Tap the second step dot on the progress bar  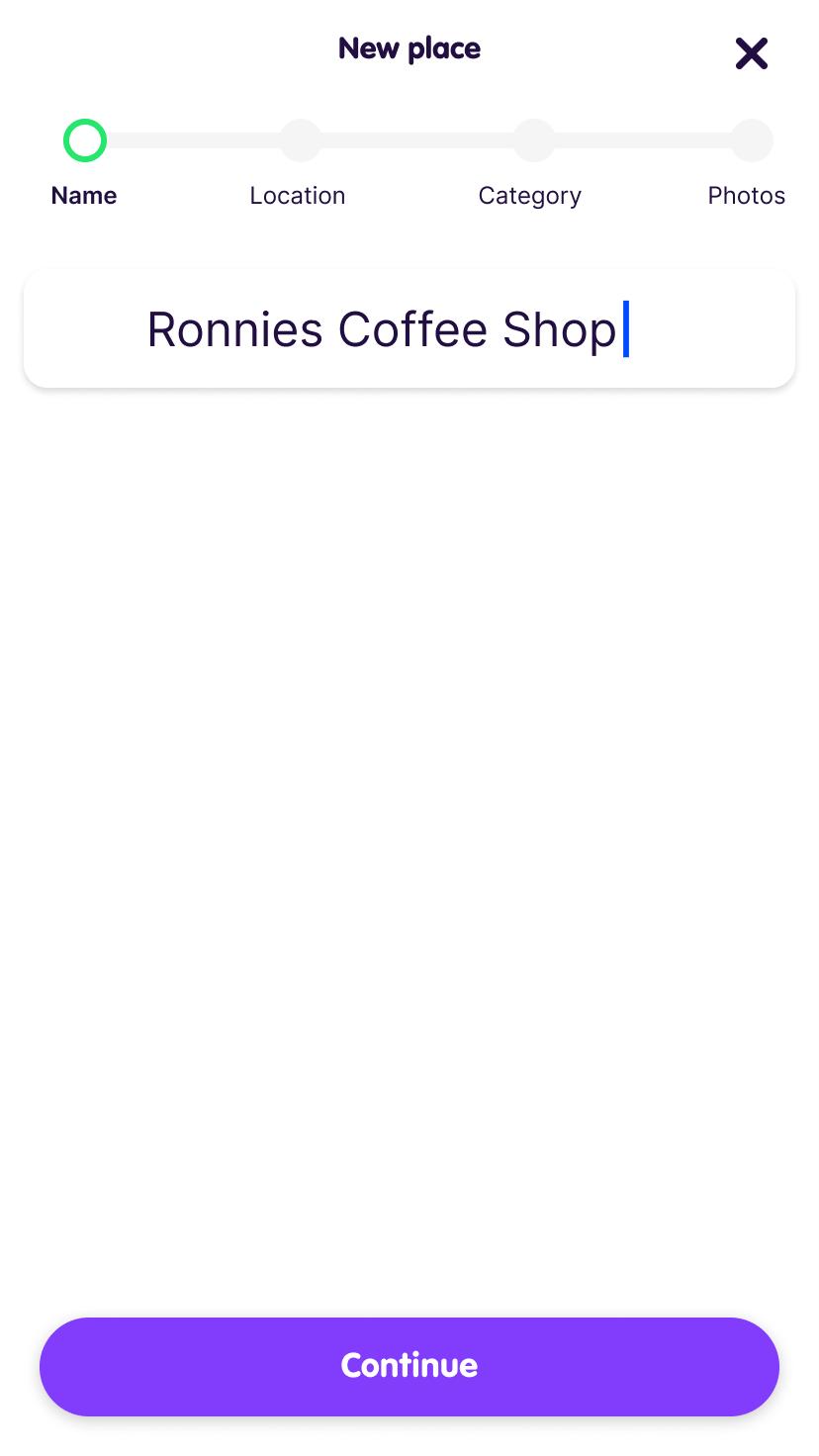pos(300,139)
